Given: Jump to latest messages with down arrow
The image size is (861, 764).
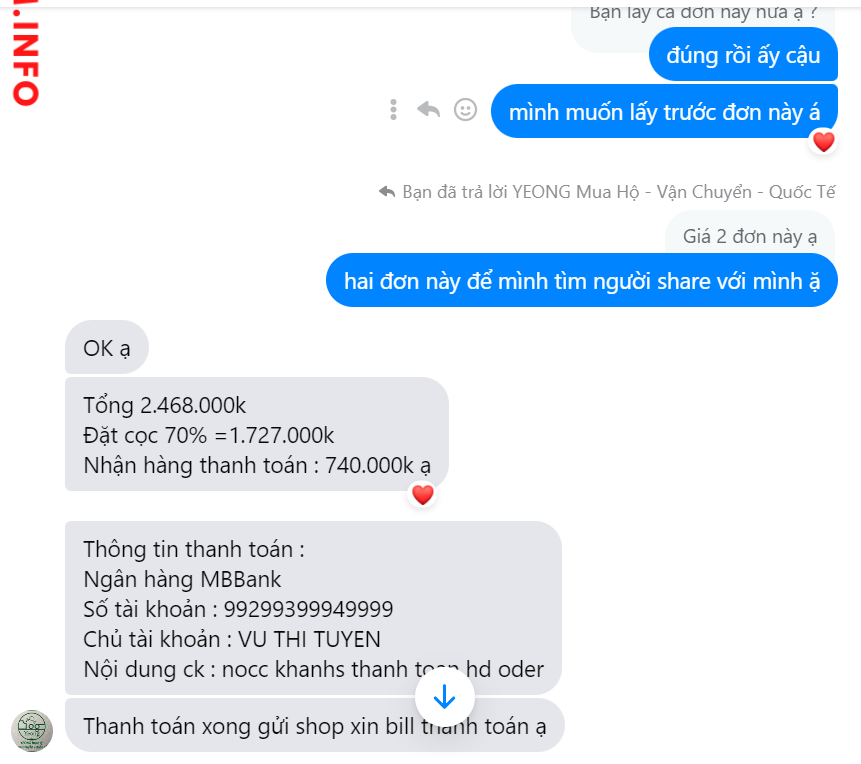Looking at the screenshot, I should pyautogui.click(x=444, y=697).
